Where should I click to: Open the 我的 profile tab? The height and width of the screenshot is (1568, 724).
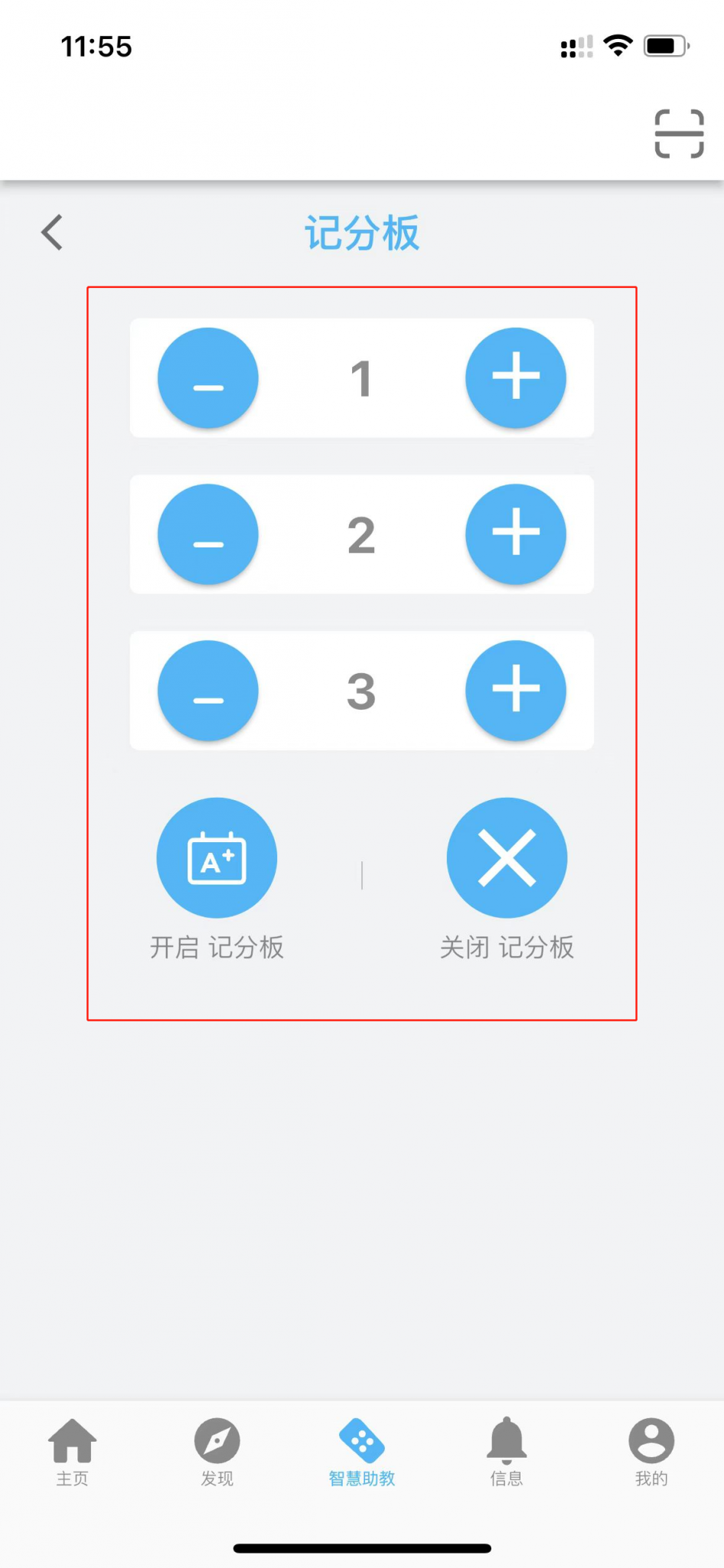point(651,1452)
